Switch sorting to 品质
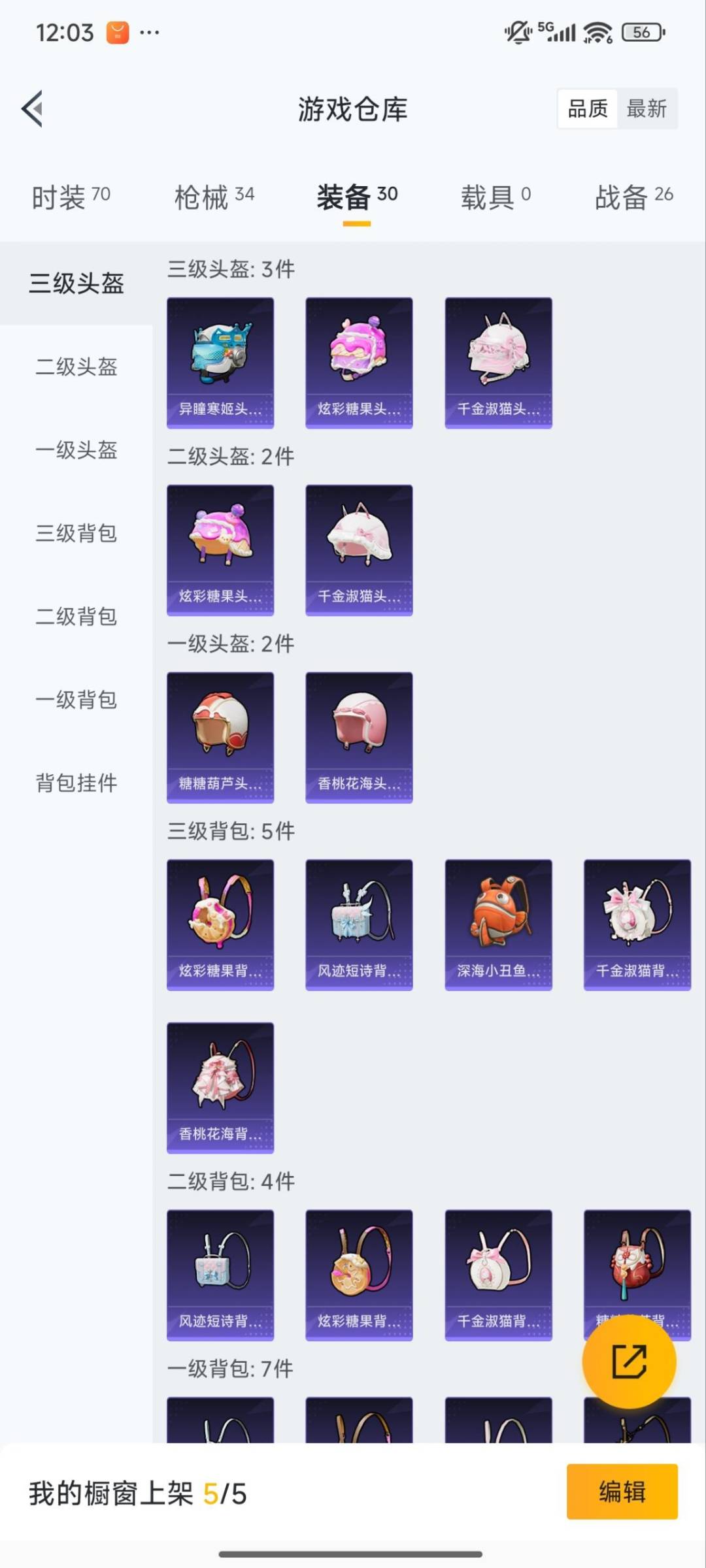Viewport: 706px width, 1568px height. 587,108
